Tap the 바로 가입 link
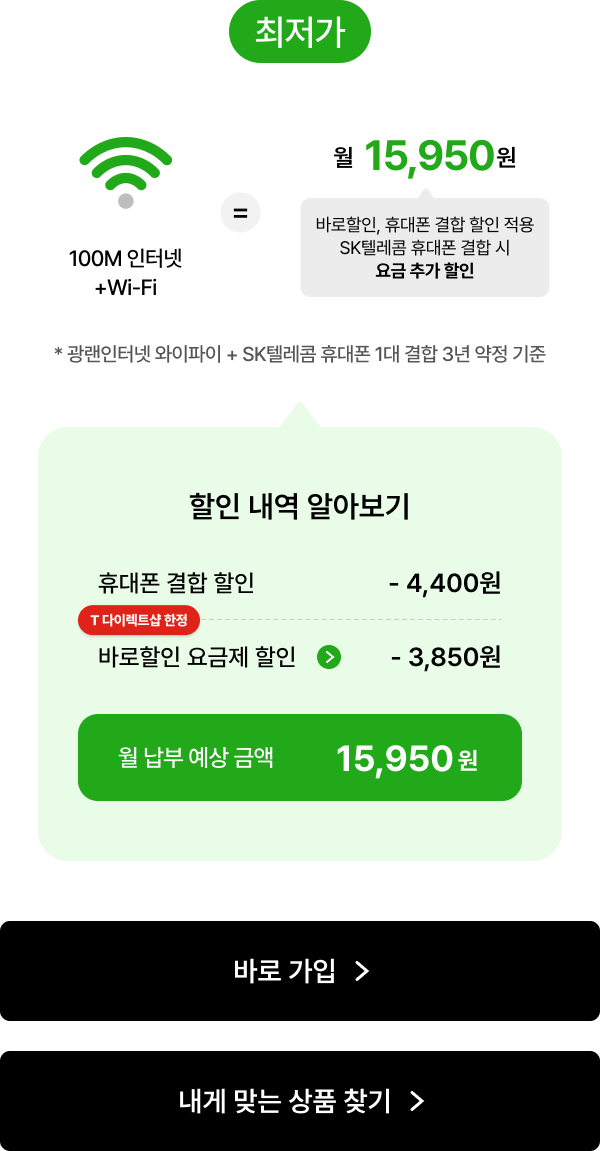This screenshot has width=600, height=1151. pos(301,971)
